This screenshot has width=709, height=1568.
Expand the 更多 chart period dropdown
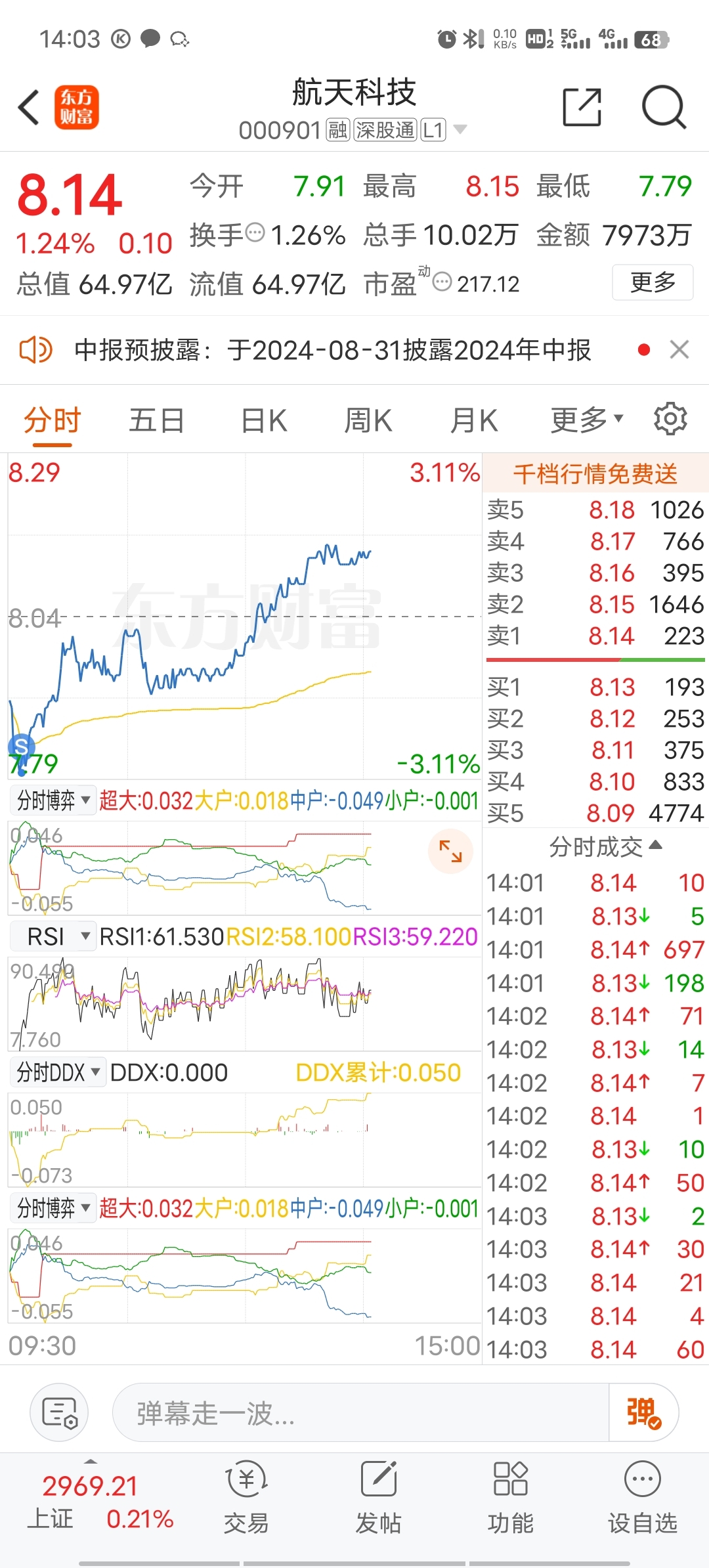(x=586, y=420)
